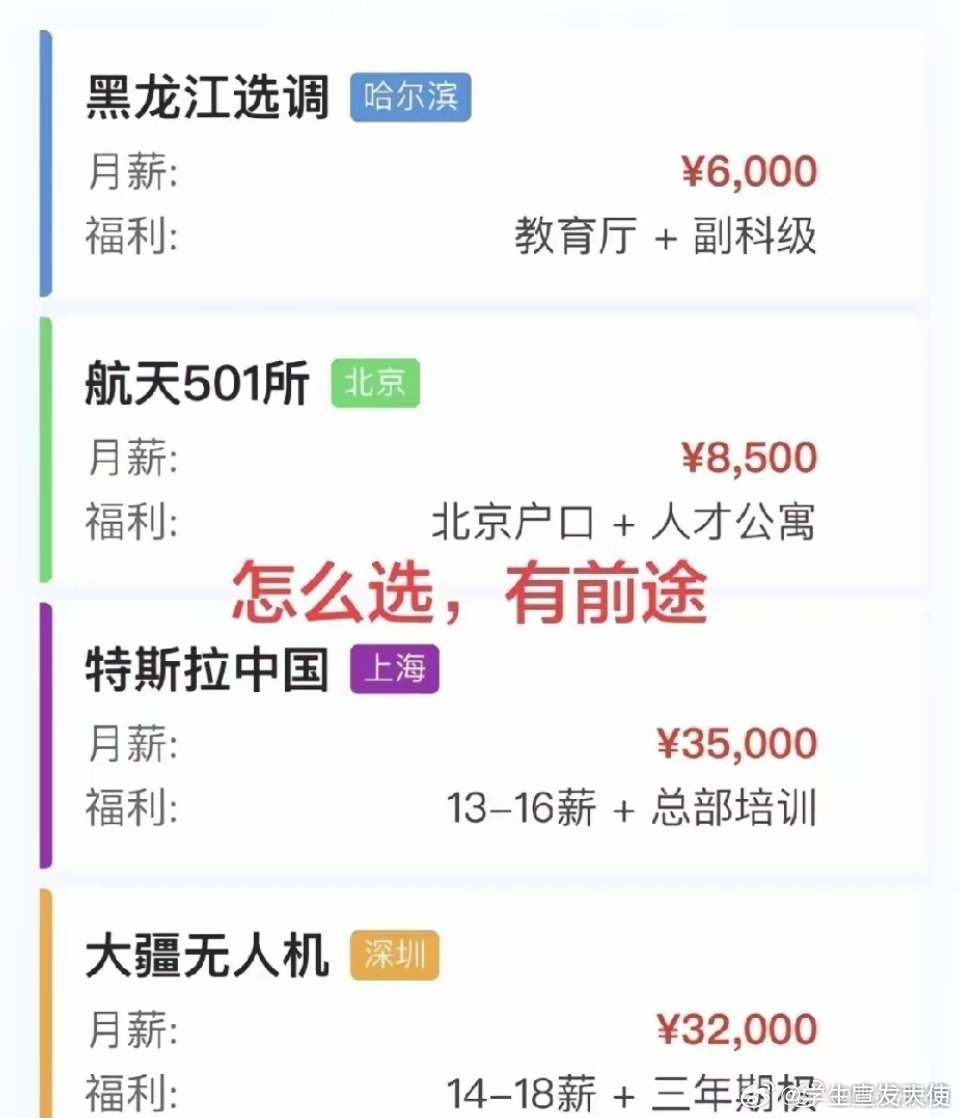Expand the 黑龙江选调 salary details

(x=480, y=172)
